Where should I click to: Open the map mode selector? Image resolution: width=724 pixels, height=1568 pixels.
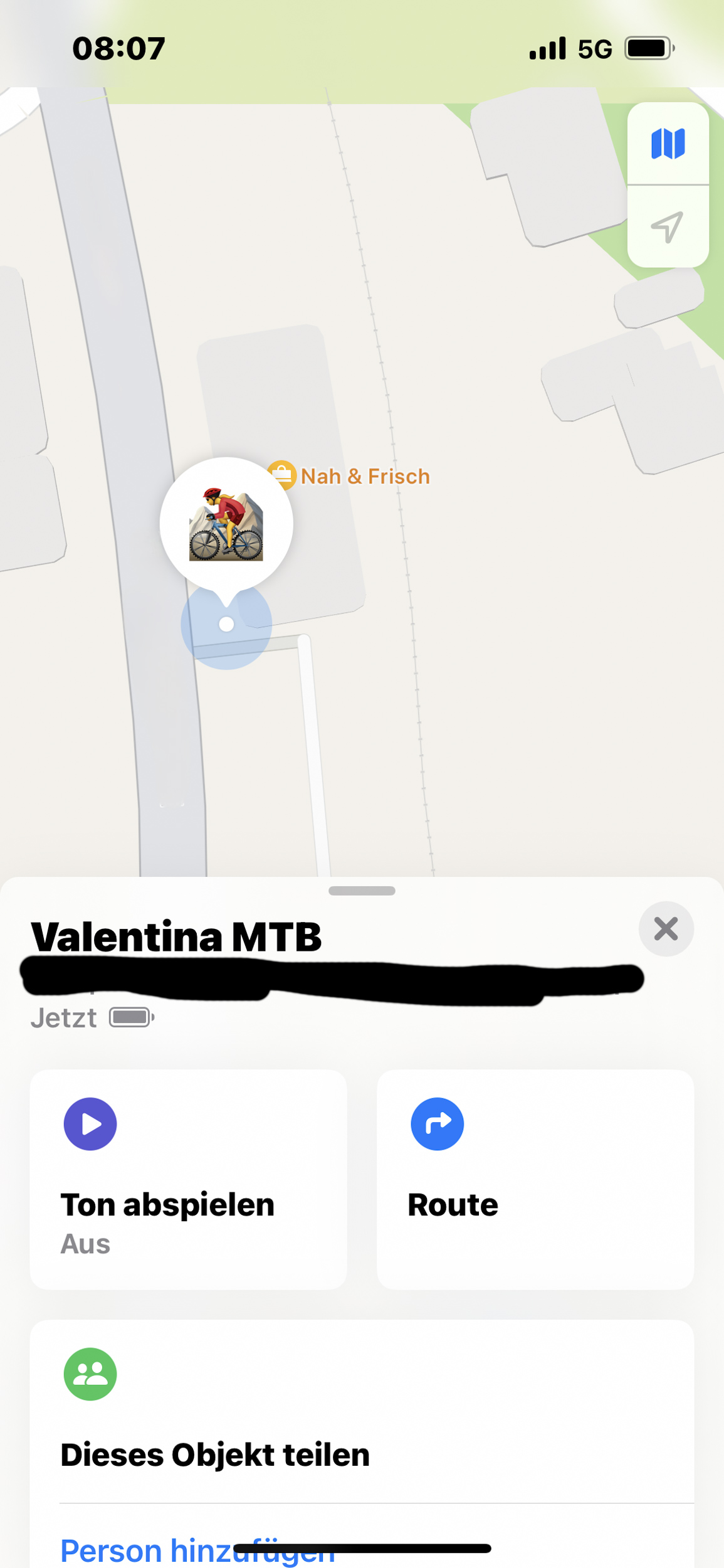tap(668, 144)
